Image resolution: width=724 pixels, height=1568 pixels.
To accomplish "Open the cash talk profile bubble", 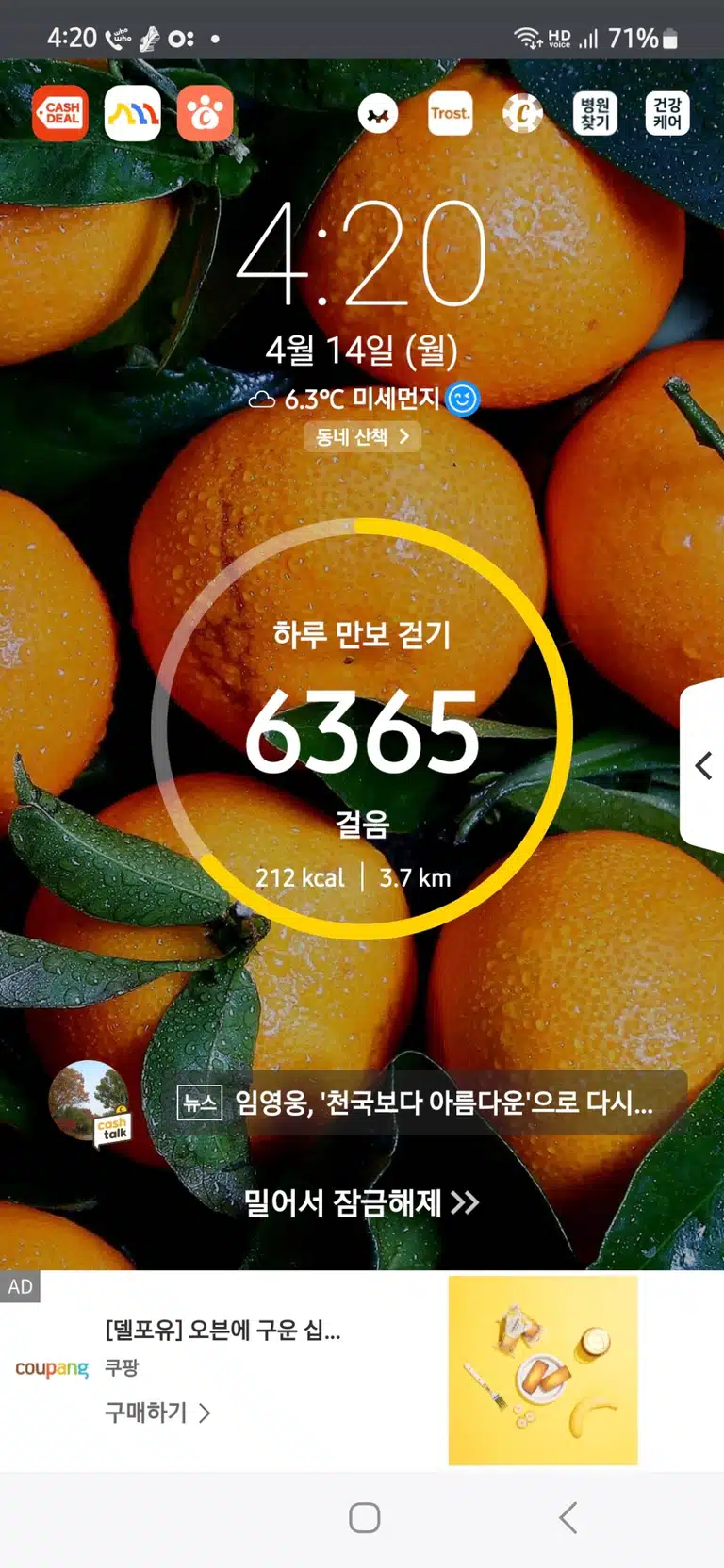I will (90, 1102).
